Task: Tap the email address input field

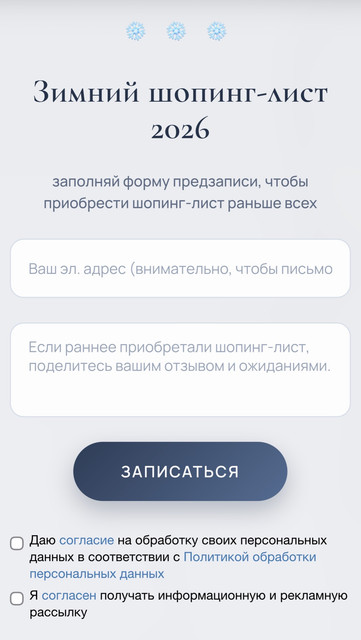Action: 180,268
